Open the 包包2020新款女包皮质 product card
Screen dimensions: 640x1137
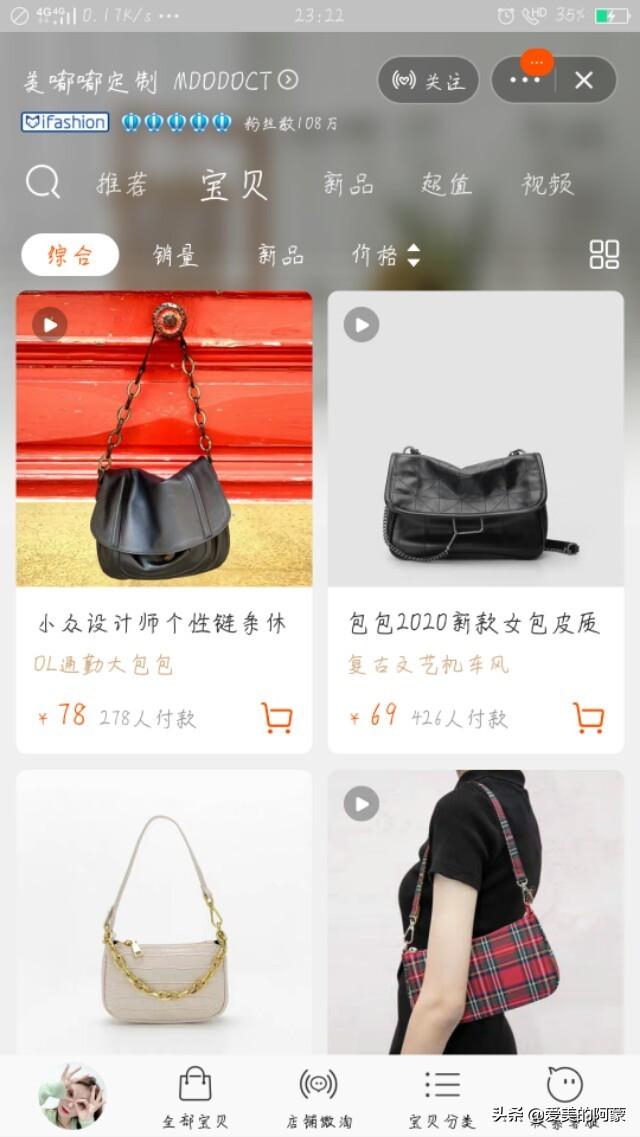(475, 439)
